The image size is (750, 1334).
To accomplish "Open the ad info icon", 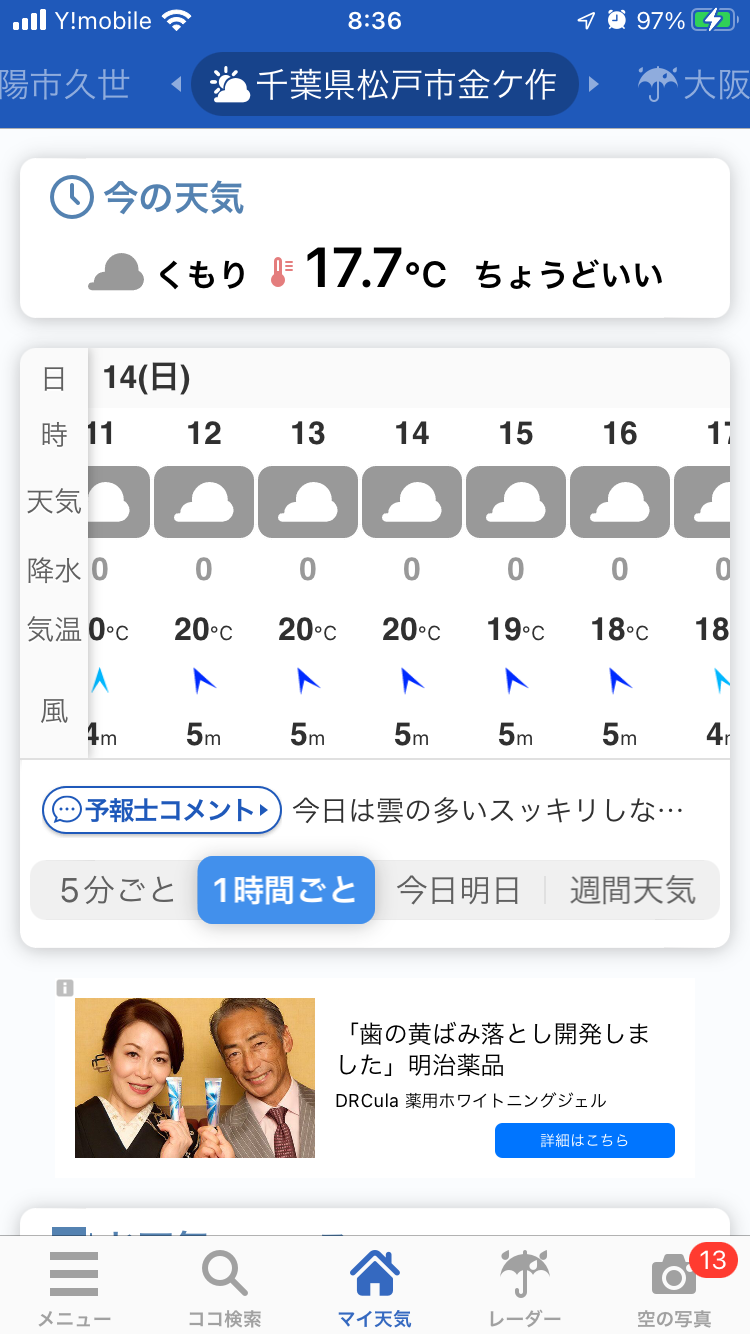I will point(65,988).
